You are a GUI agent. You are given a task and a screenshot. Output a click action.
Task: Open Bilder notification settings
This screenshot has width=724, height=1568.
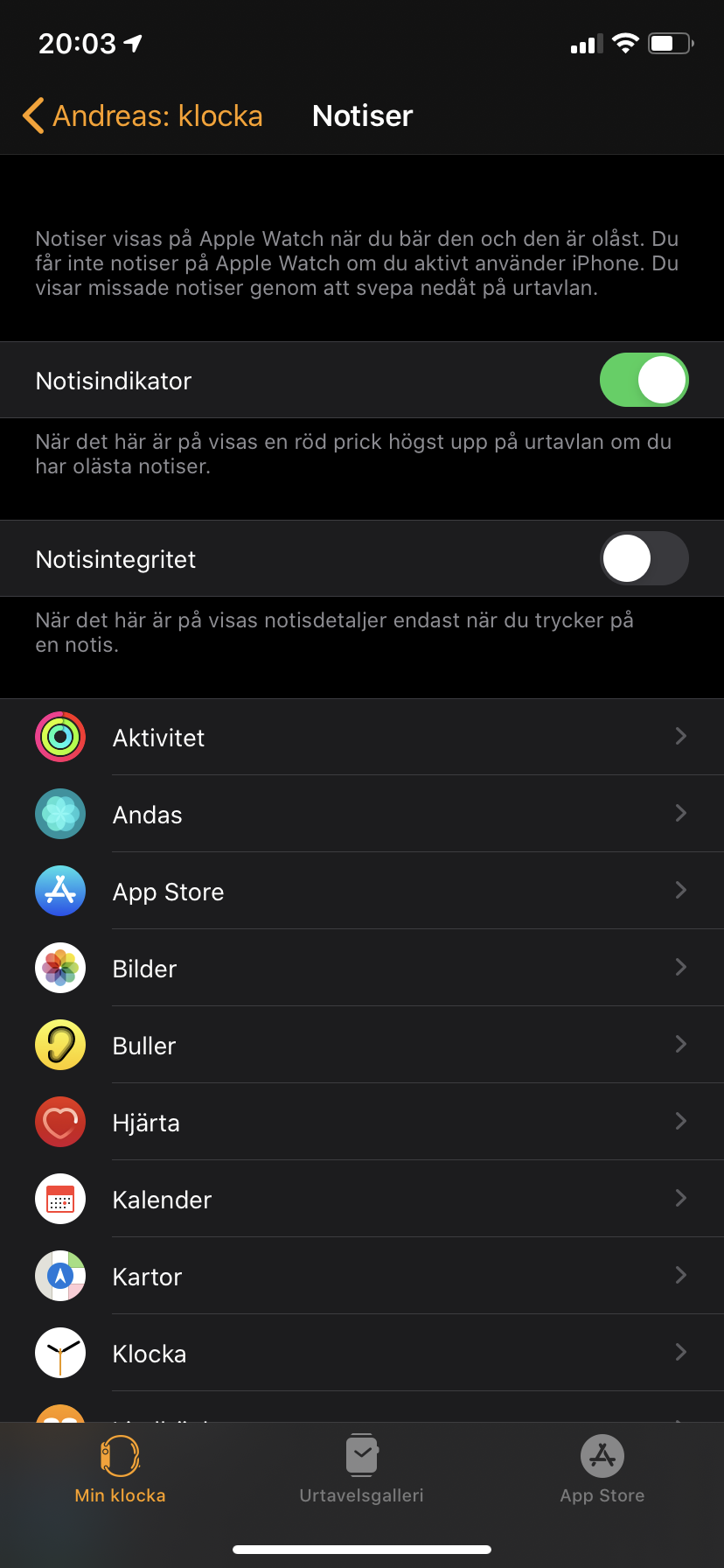pos(362,969)
